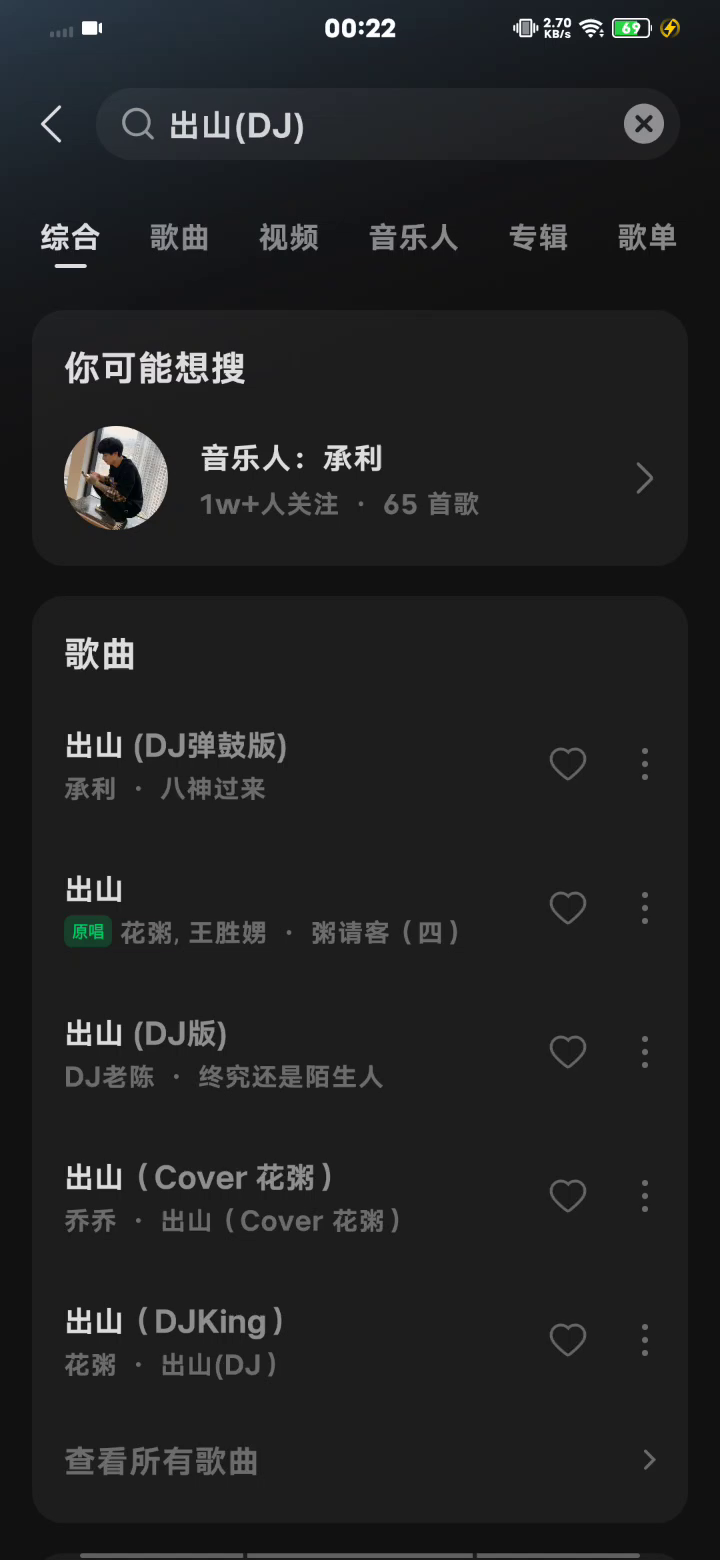Clear the search text 出山(DJ)
The width and height of the screenshot is (720, 1560).
coord(643,124)
